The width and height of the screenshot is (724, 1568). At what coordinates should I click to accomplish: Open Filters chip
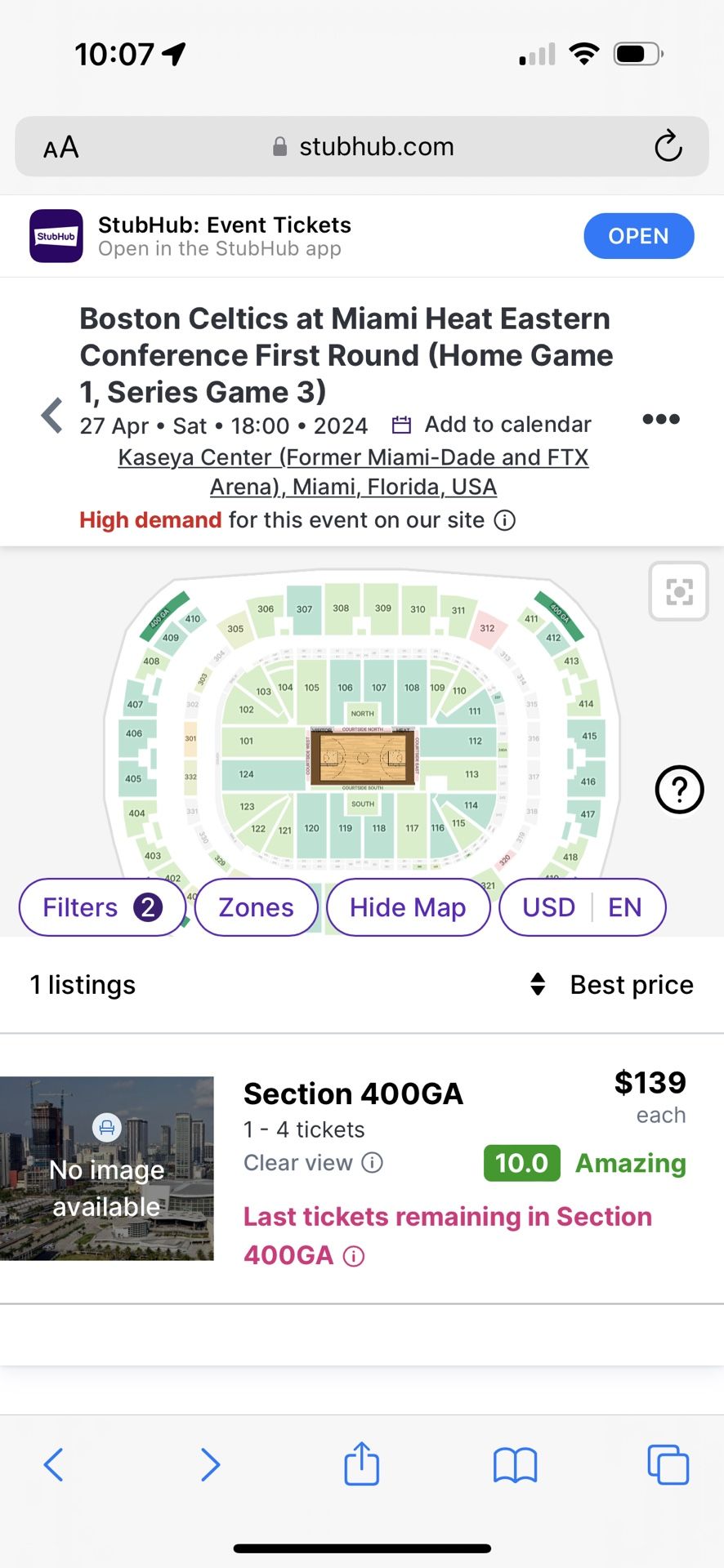pyautogui.click(x=102, y=907)
